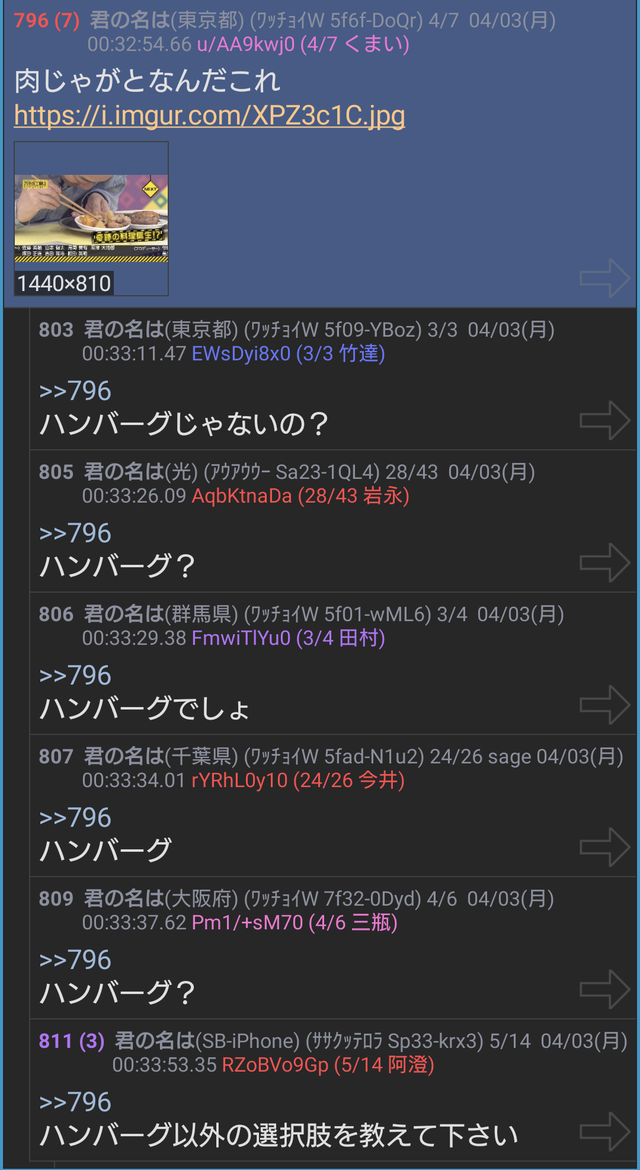Open the 1440×810 image thumbnail
Viewport: 640px width, 1170px height.
pyautogui.click(x=91, y=219)
